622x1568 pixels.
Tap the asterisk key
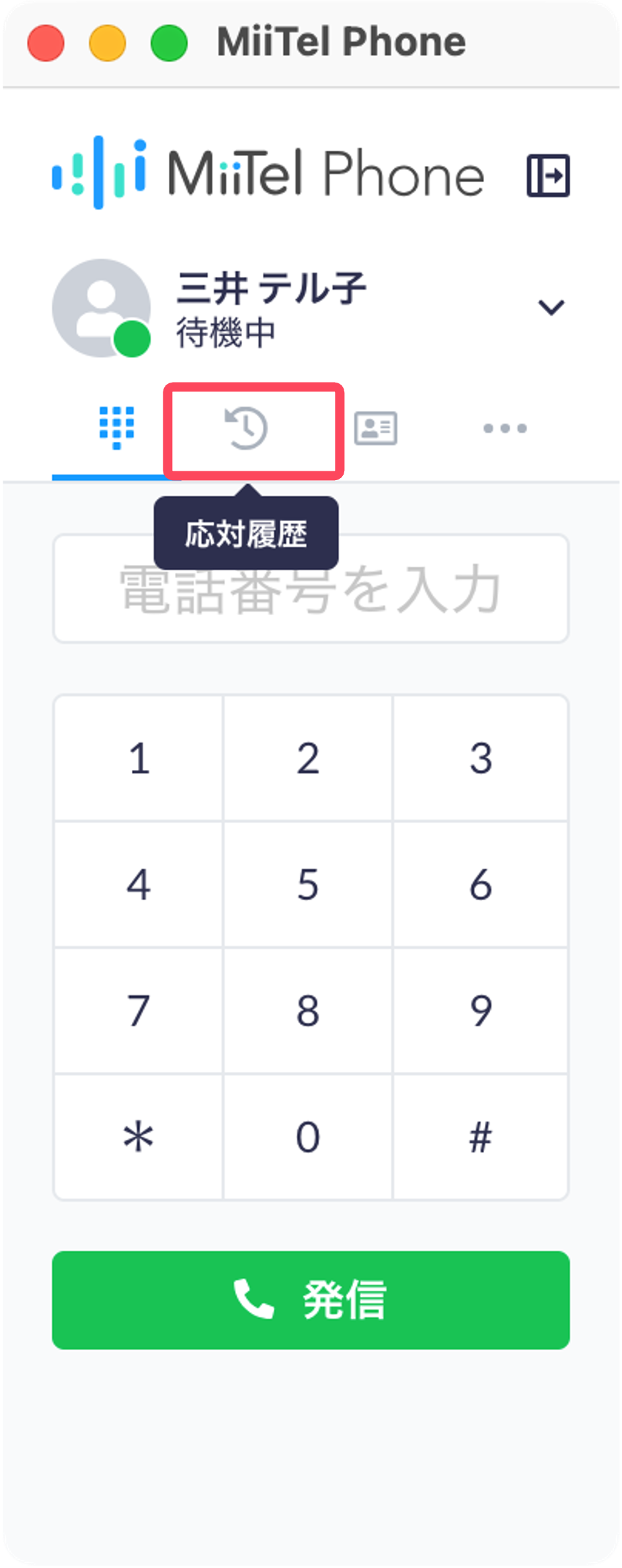[139, 1137]
